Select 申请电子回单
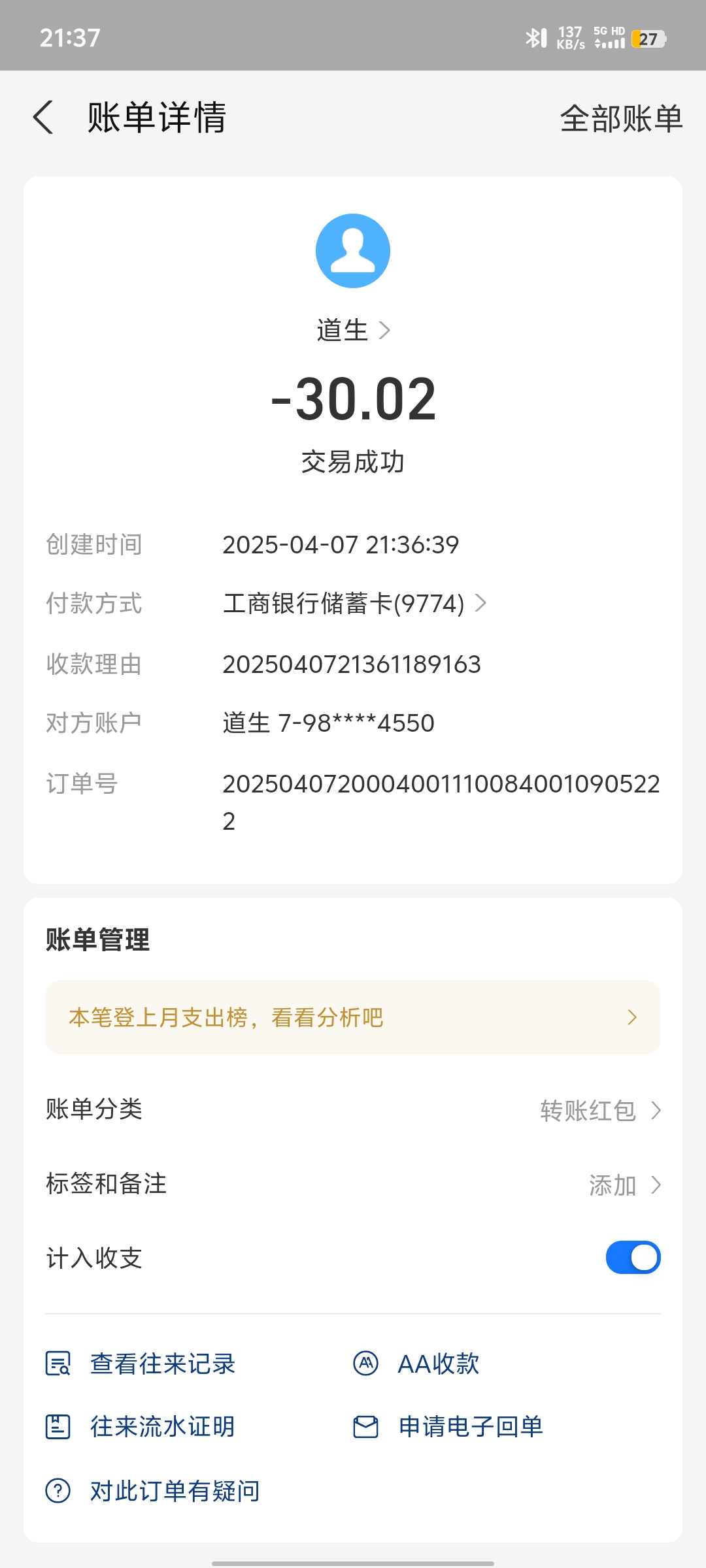Viewport: 706px width, 1568px height. coord(471,1426)
